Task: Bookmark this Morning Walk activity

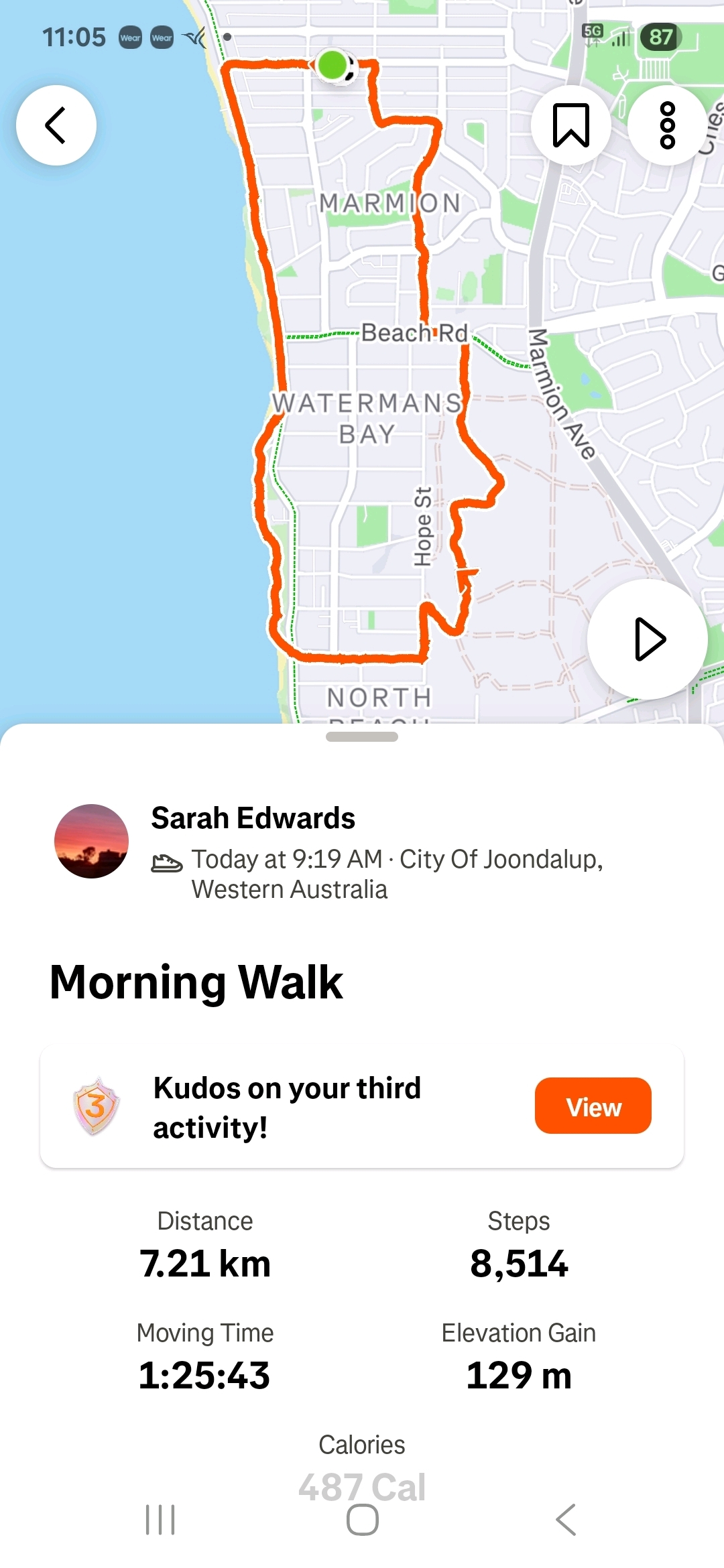Action: pos(570,125)
